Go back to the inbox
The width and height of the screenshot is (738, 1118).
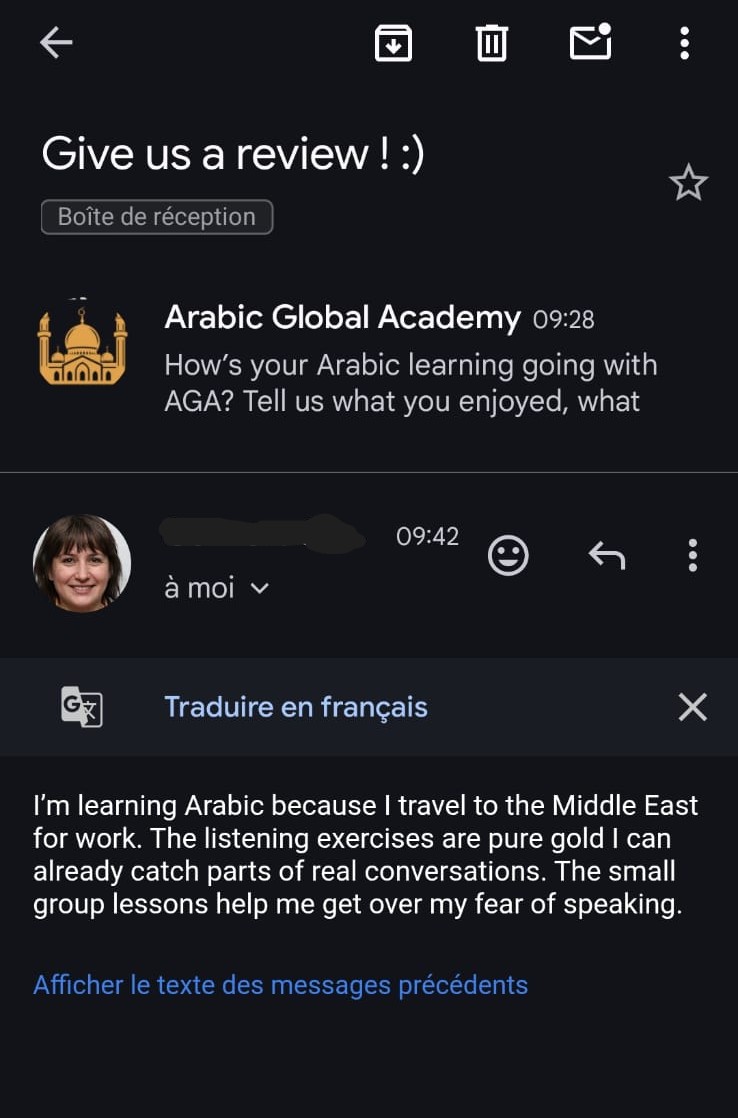tap(56, 43)
